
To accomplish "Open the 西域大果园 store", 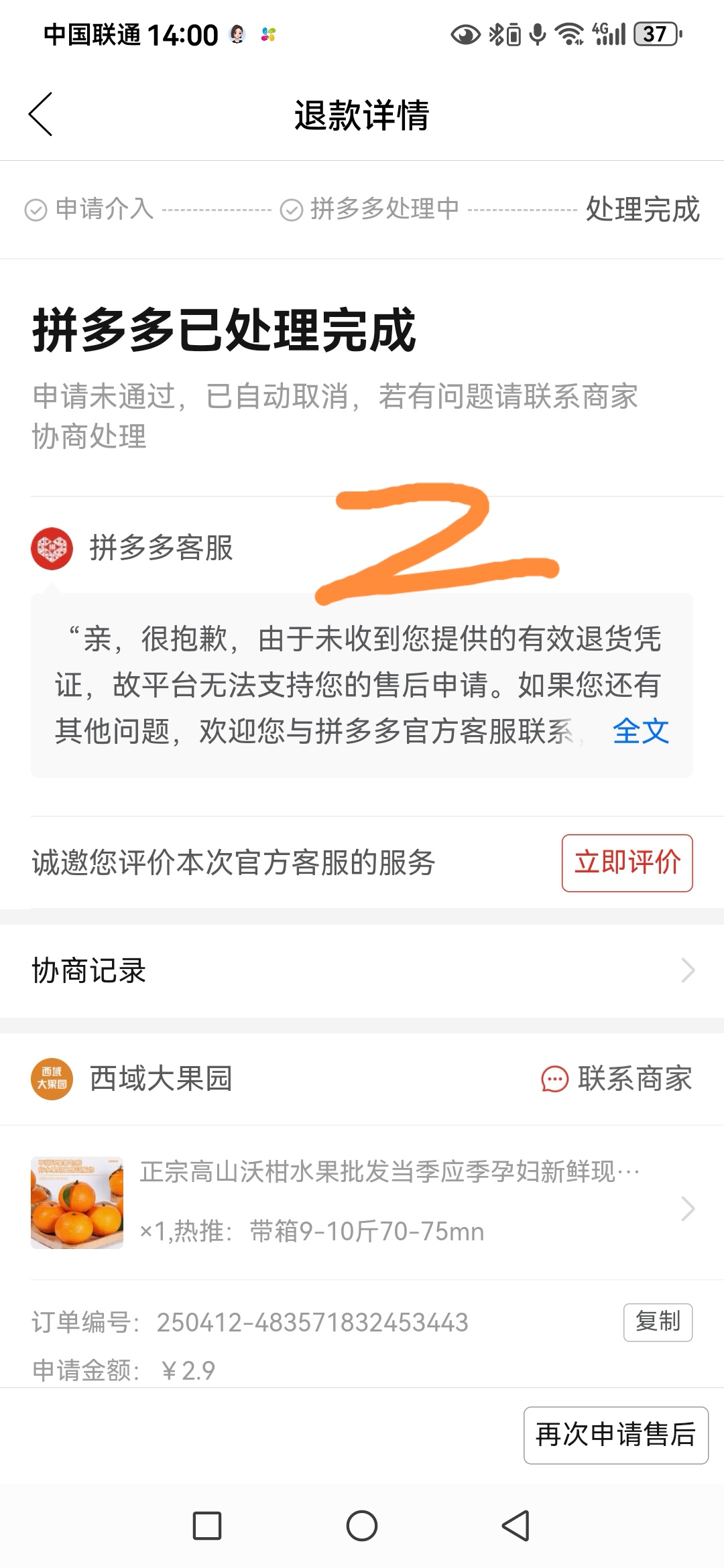I will [x=161, y=1079].
